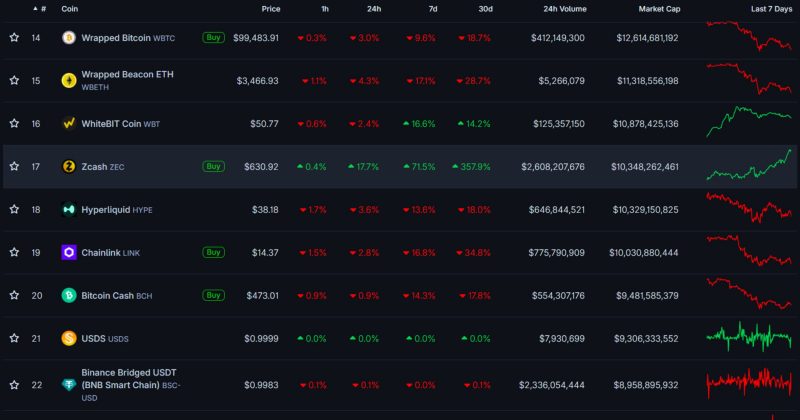Open the Zcash ZEC coin page

coord(103,167)
